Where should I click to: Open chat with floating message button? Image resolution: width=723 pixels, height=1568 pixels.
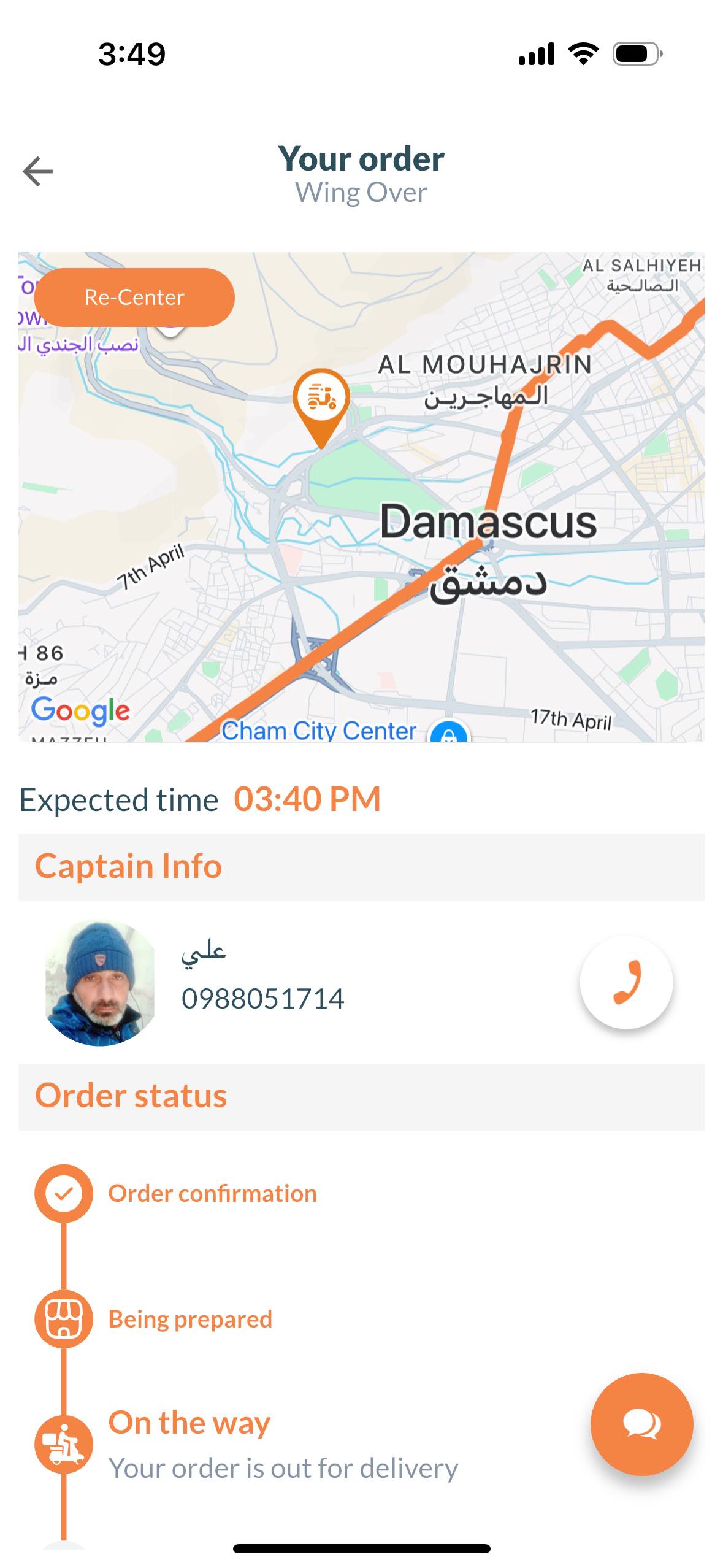tap(641, 1424)
